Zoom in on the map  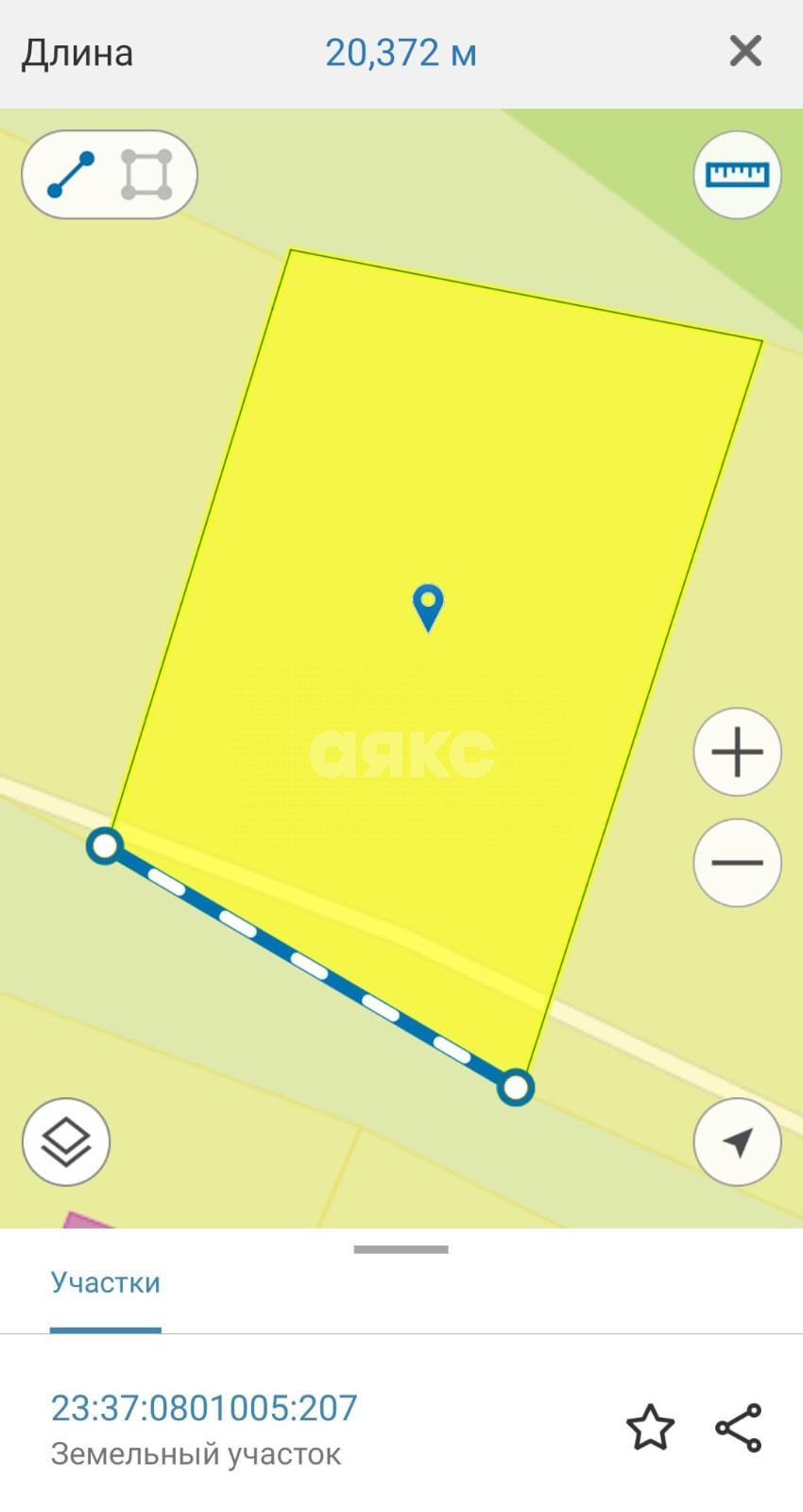click(737, 752)
